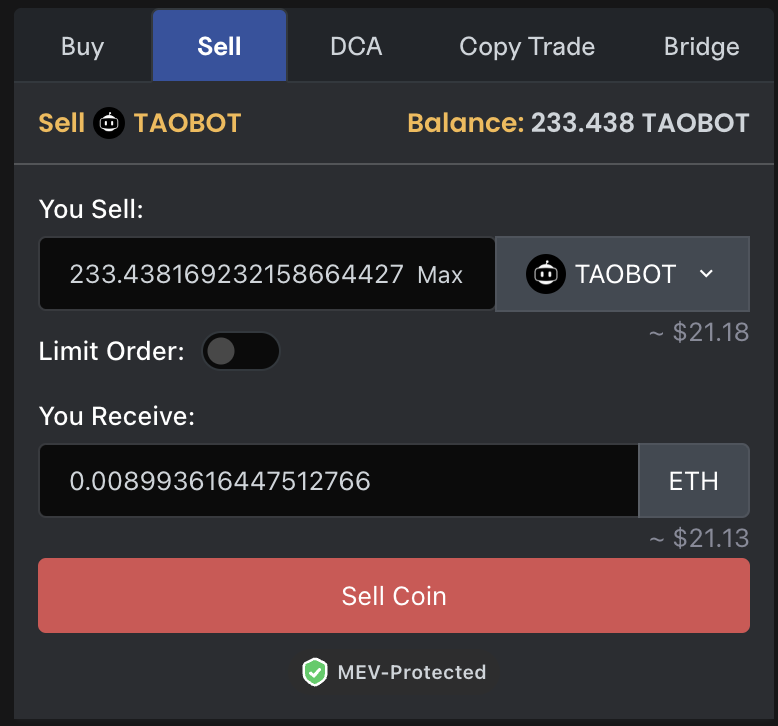The width and height of the screenshot is (778, 726).
Task: Confirm with the Sell Coin button
Action: [393, 596]
